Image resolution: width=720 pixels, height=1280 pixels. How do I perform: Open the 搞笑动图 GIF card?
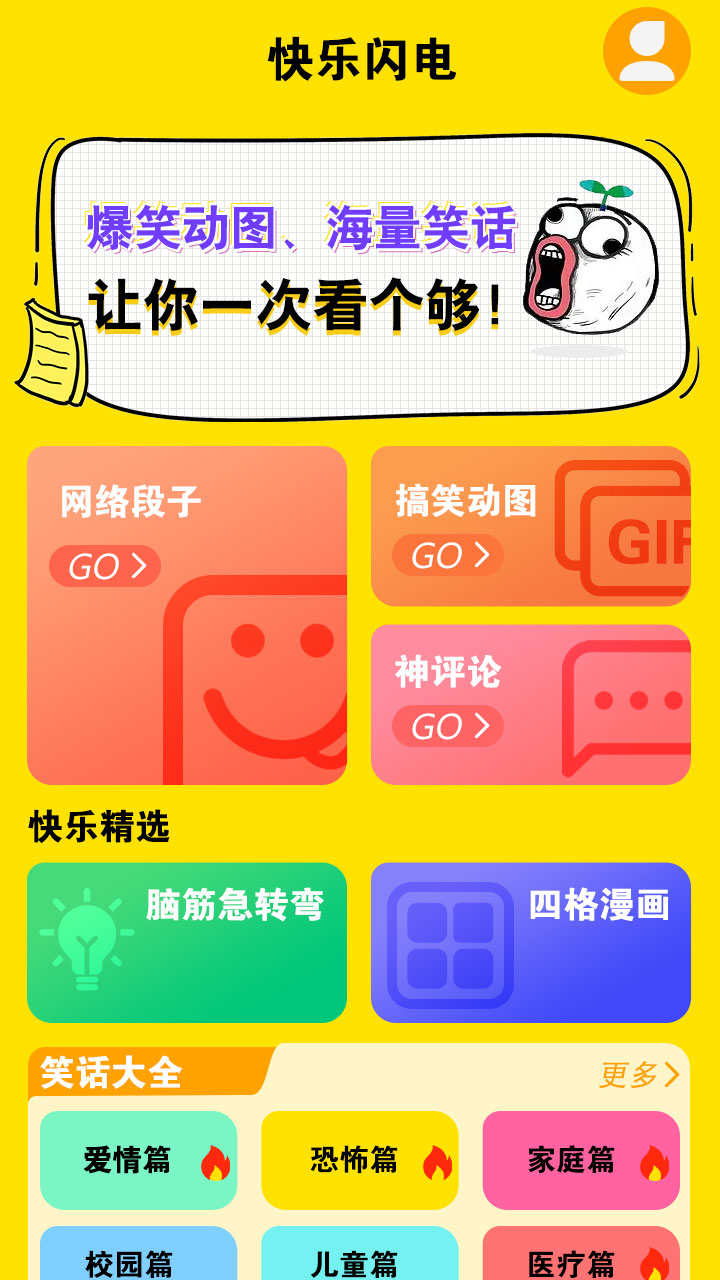click(530, 526)
